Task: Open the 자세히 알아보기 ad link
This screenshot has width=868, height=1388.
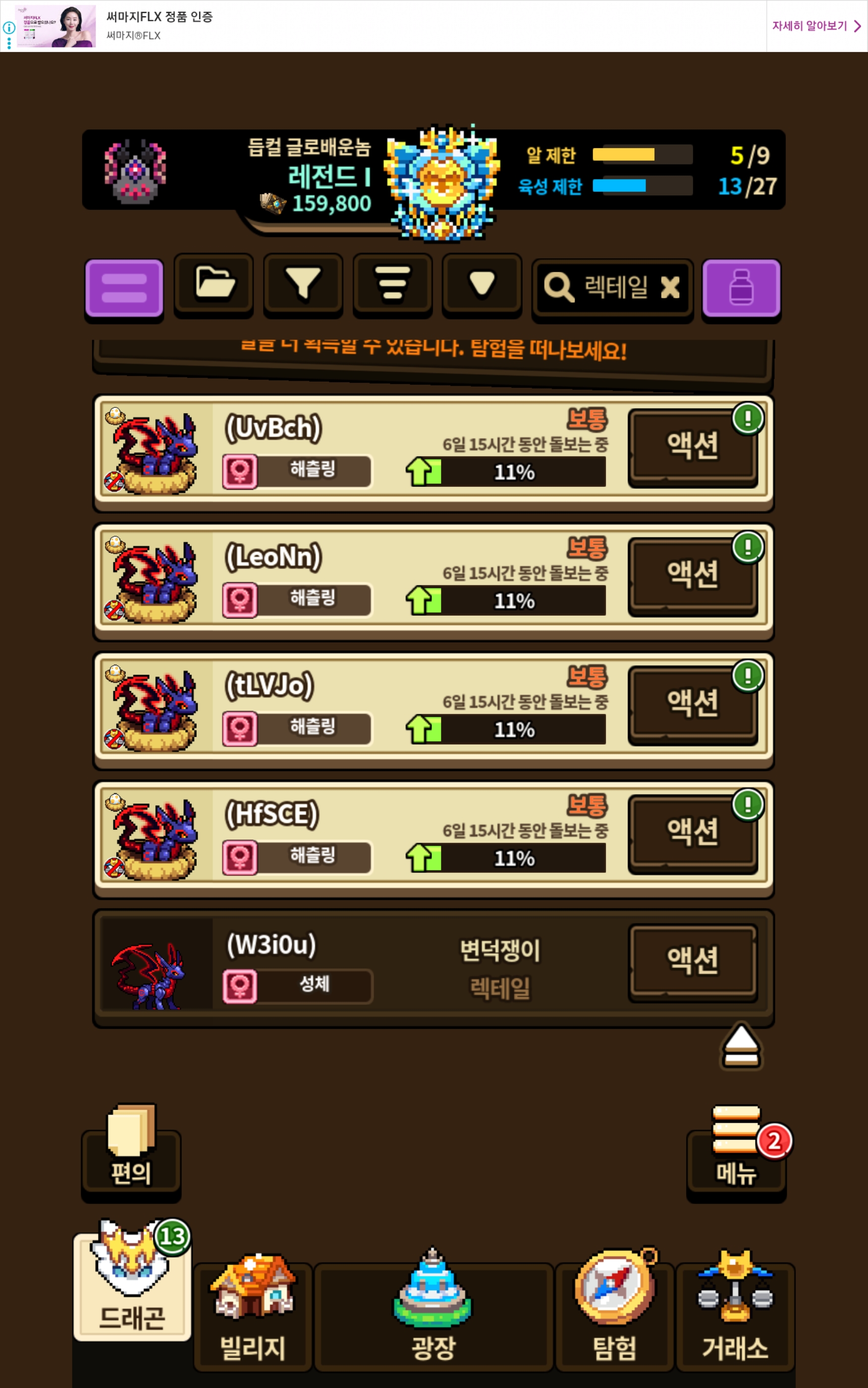Action: coord(815,26)
